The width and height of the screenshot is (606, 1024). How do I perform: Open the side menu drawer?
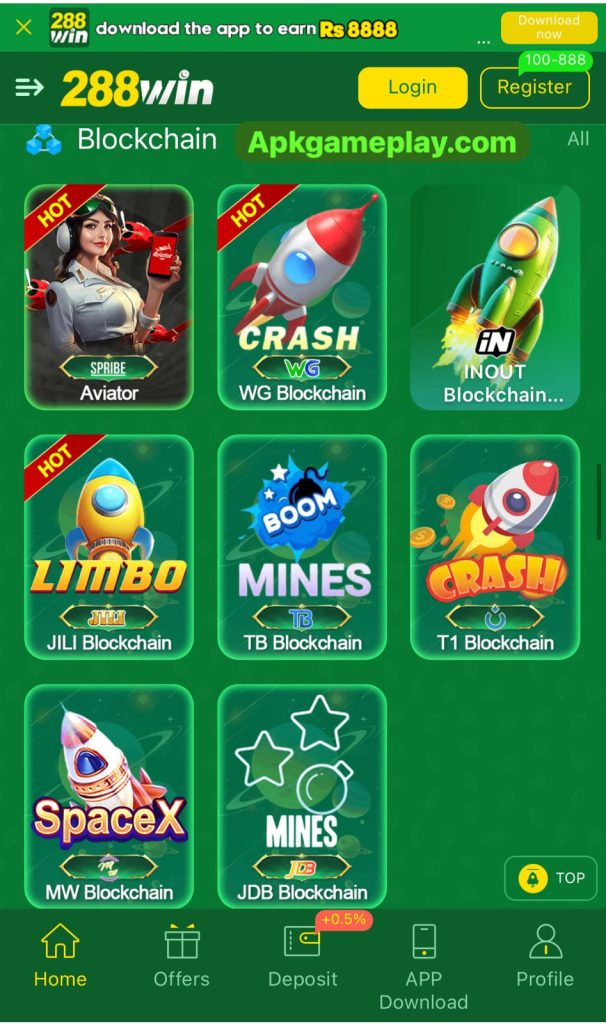coord(29,88)
